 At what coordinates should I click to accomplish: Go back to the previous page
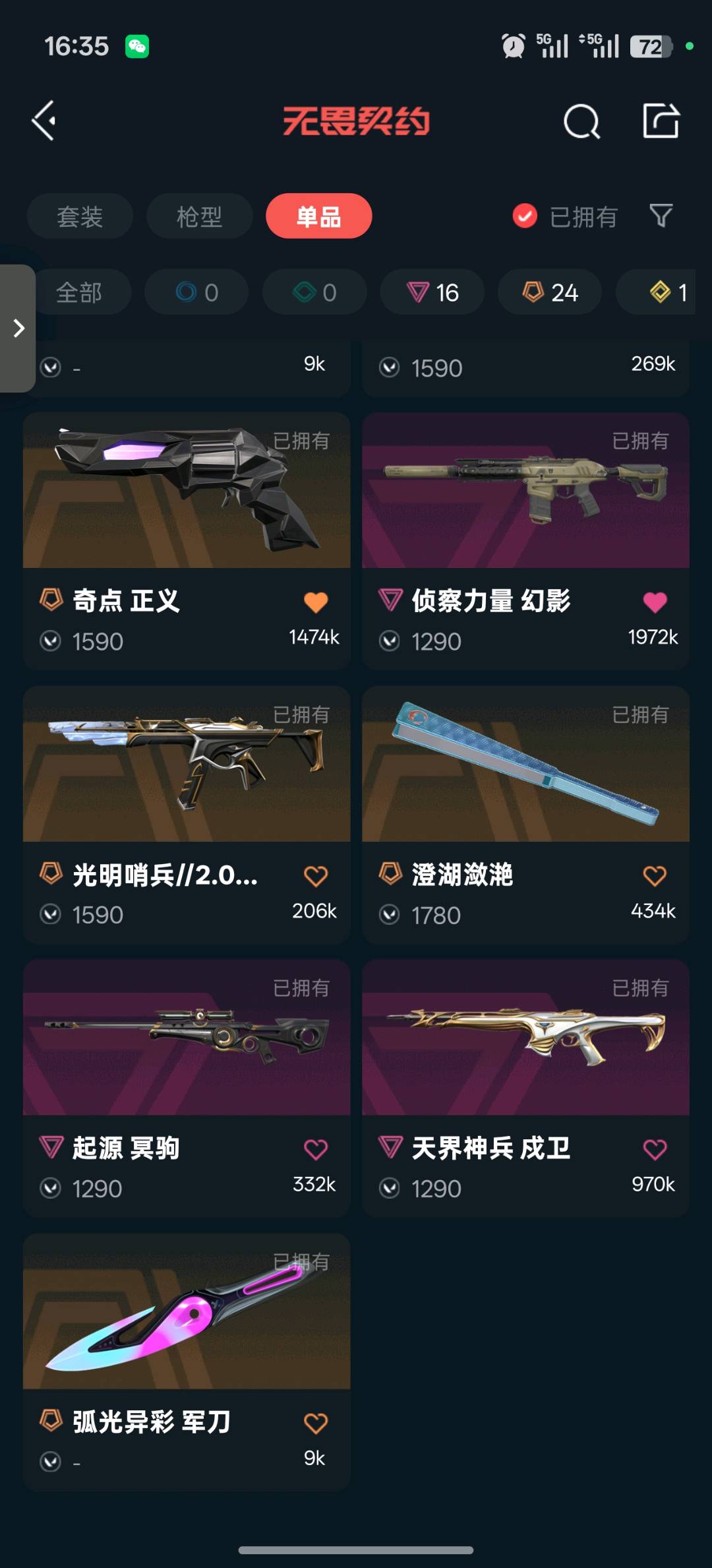tap(44, 121)
